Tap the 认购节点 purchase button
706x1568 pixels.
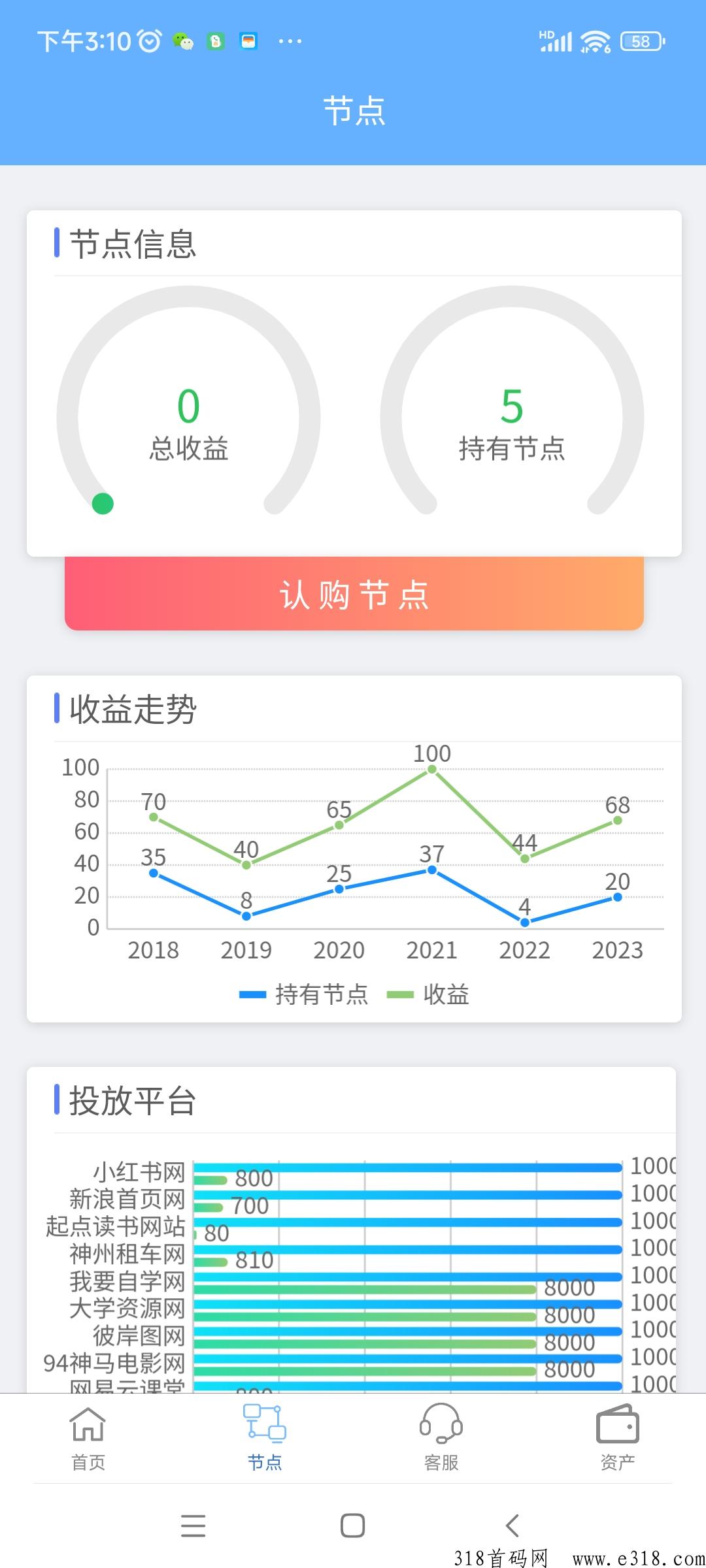354,594
